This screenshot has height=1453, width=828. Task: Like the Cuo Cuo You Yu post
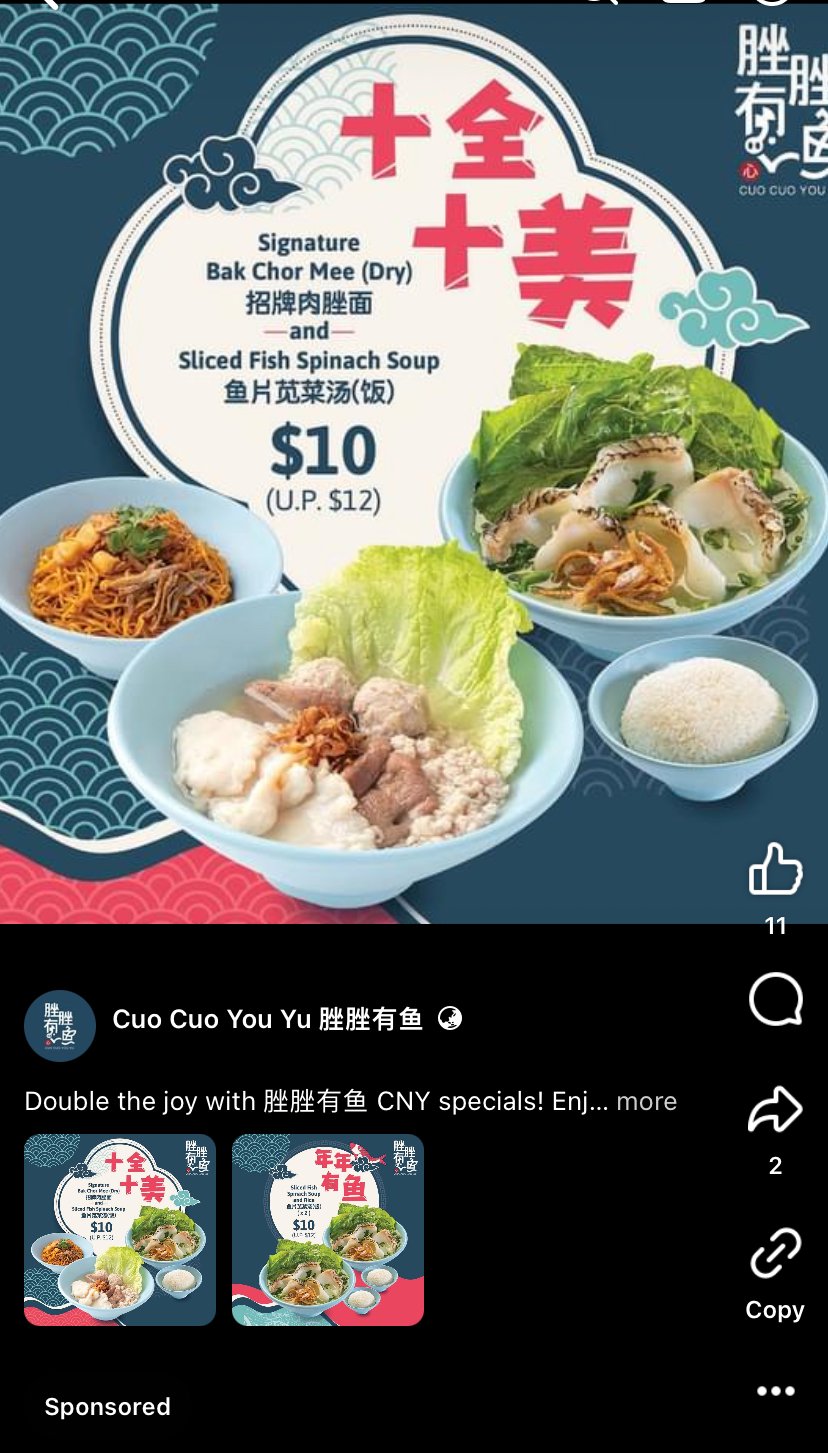(775, 869)
